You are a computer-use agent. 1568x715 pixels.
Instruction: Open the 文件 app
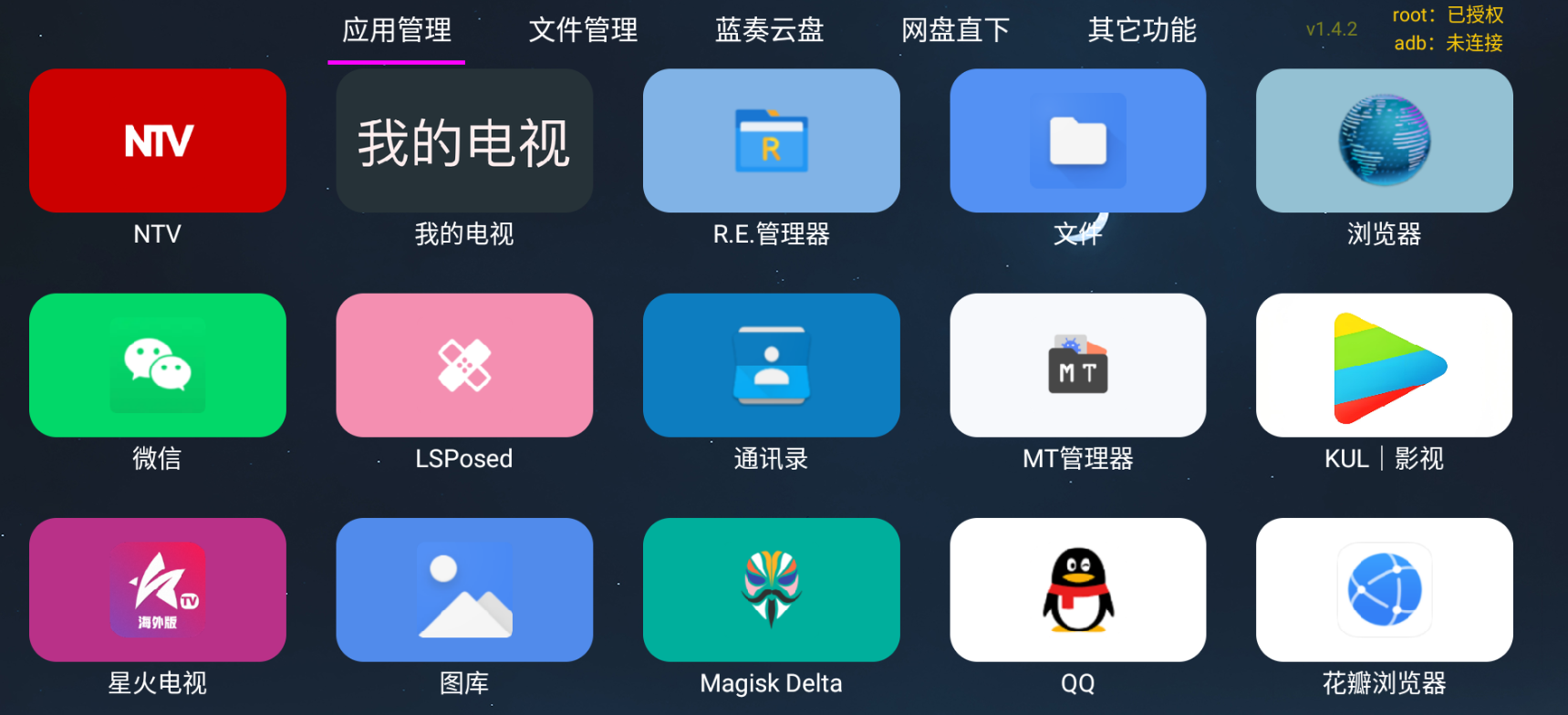click(1077, 141)
